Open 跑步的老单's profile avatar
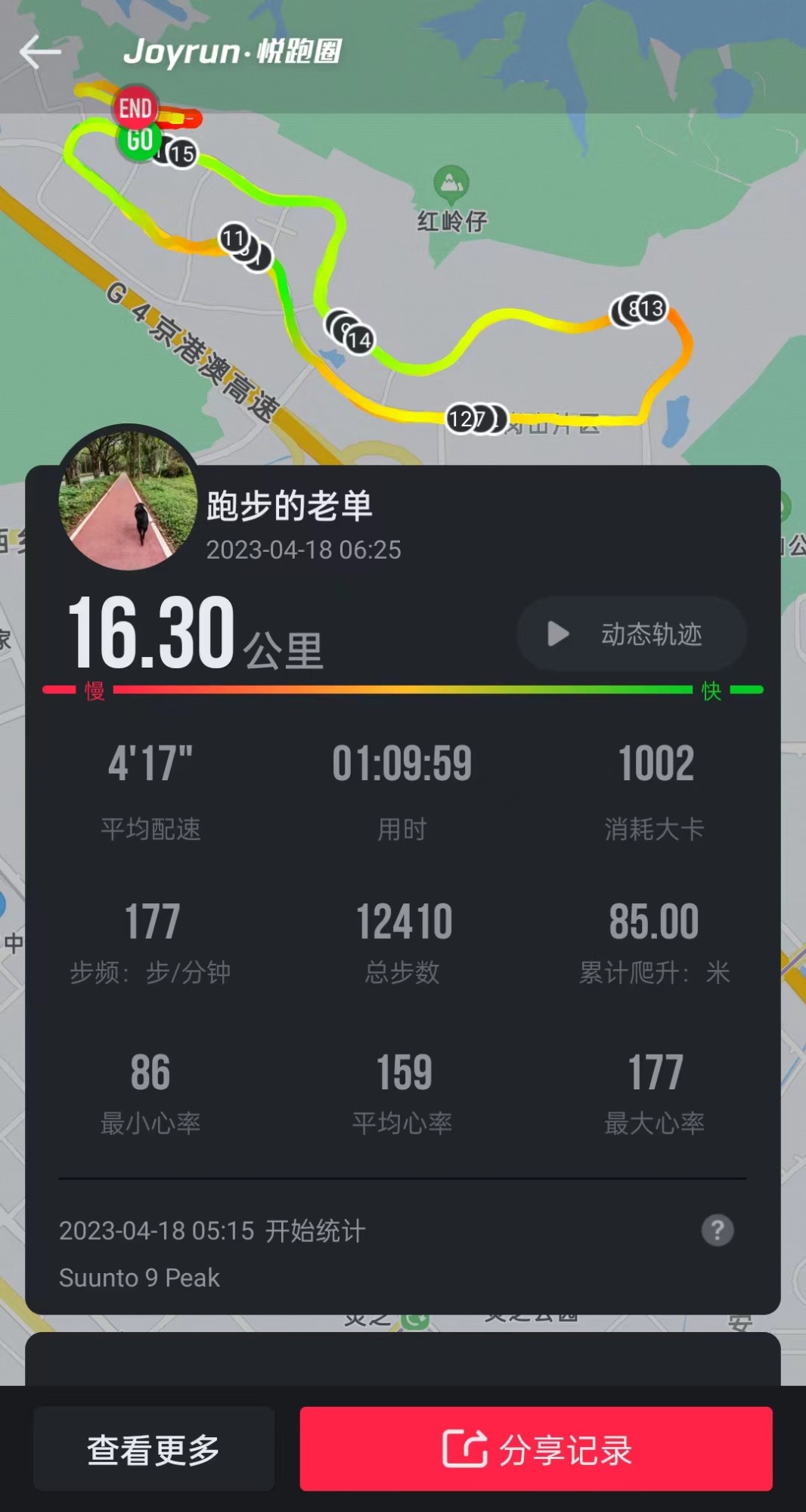 [128, 498]
